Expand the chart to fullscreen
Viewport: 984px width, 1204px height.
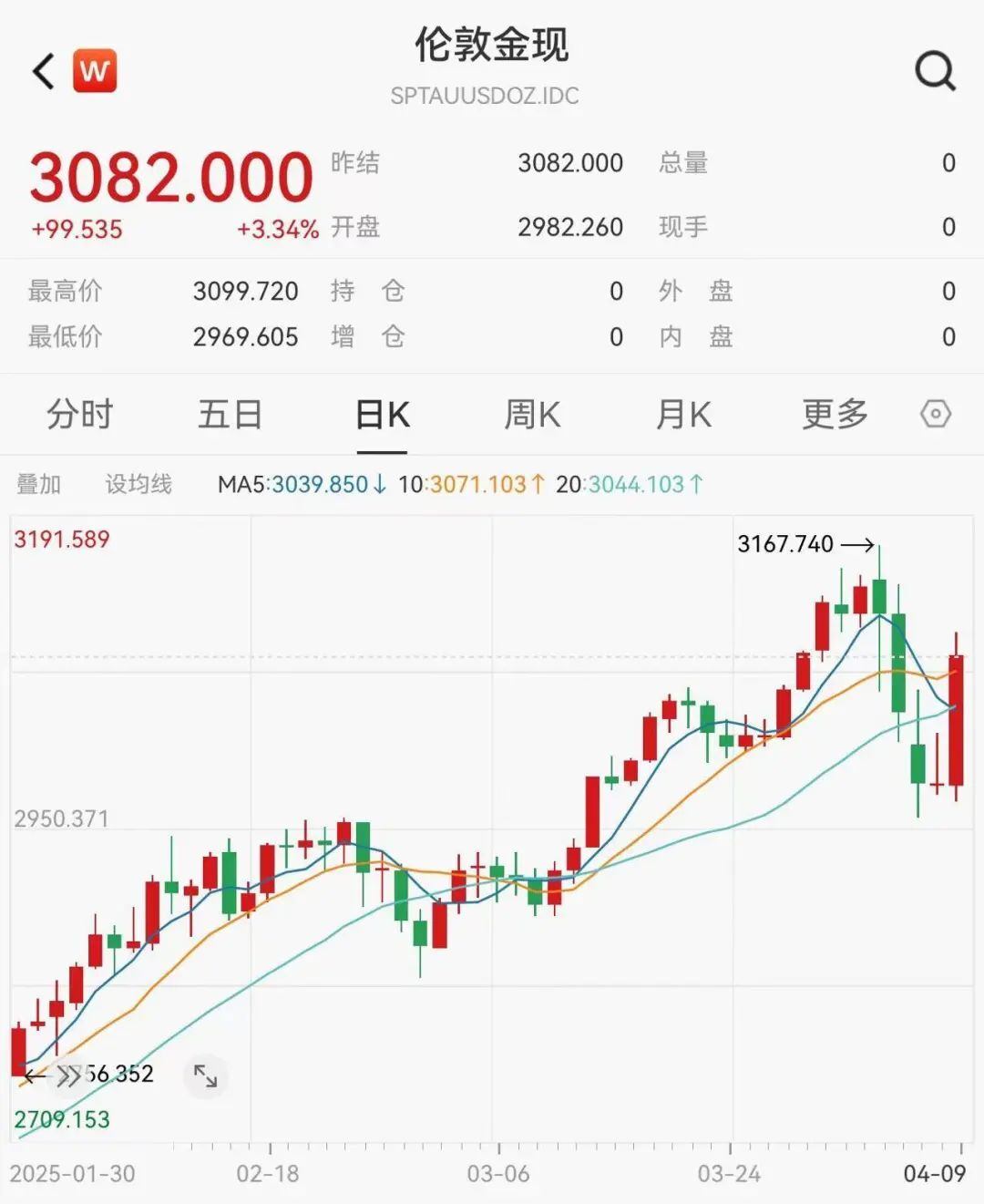[206, 1078]
